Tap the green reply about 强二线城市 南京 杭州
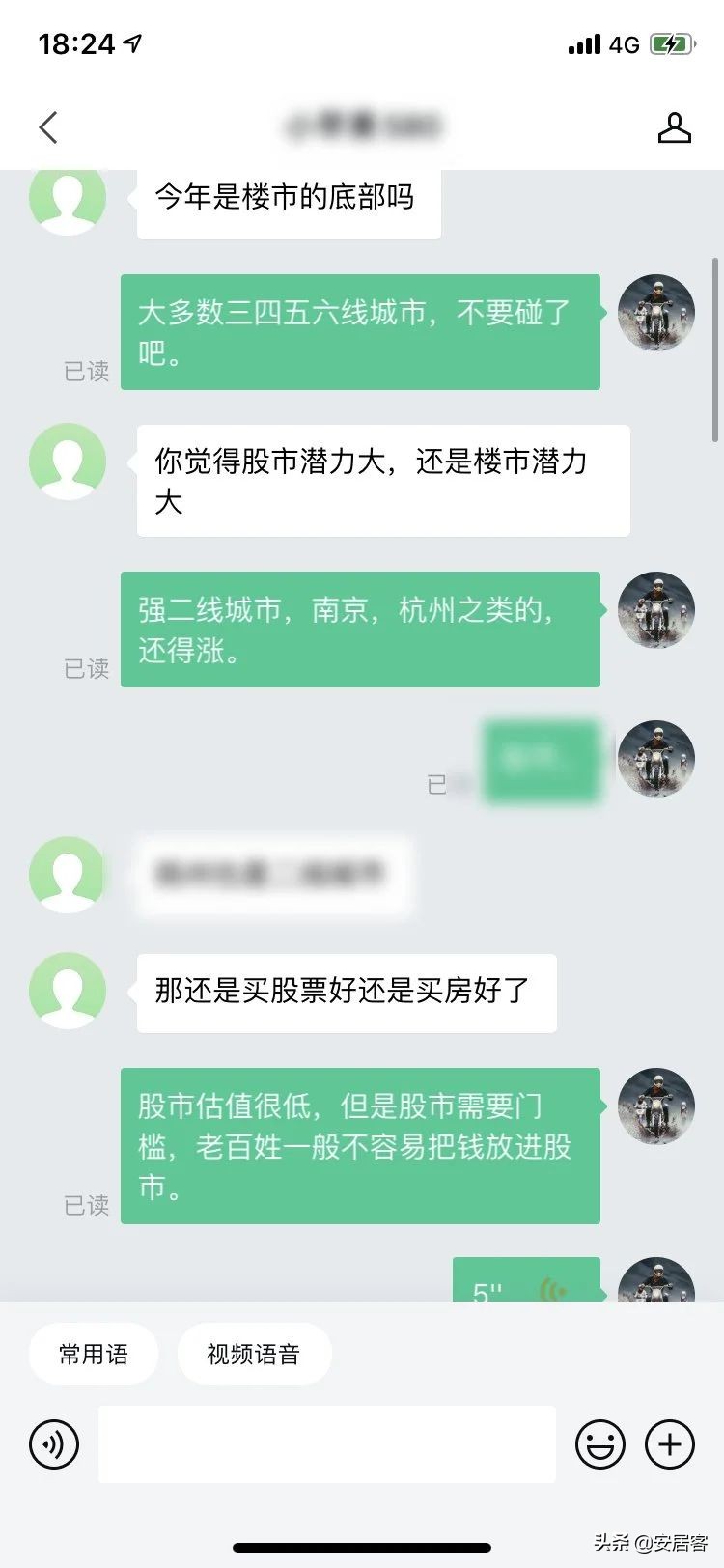This screenshot has width=724, height=1568. 360,629
